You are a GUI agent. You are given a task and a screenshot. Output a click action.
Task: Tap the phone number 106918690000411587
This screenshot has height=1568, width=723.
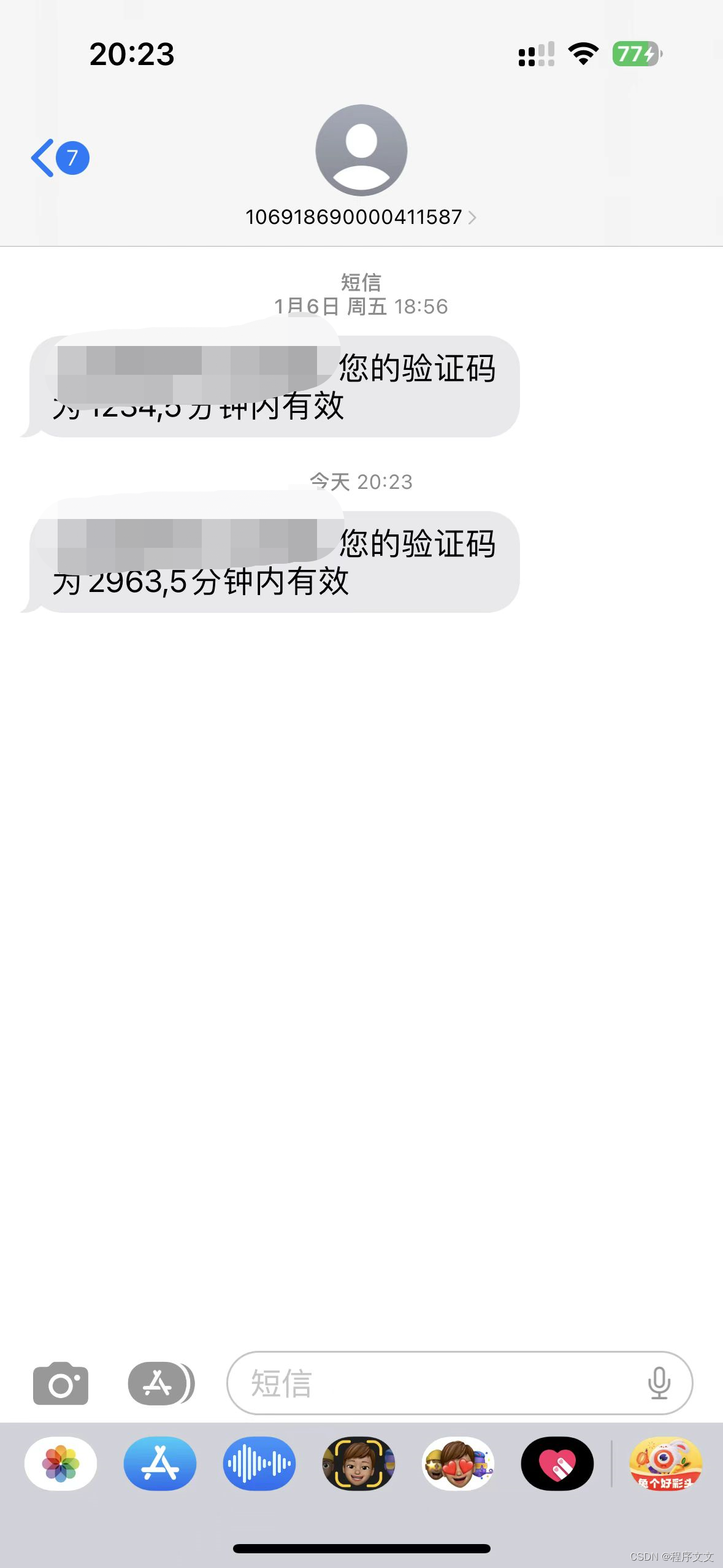pyautogui.click(x=353, y=217)
